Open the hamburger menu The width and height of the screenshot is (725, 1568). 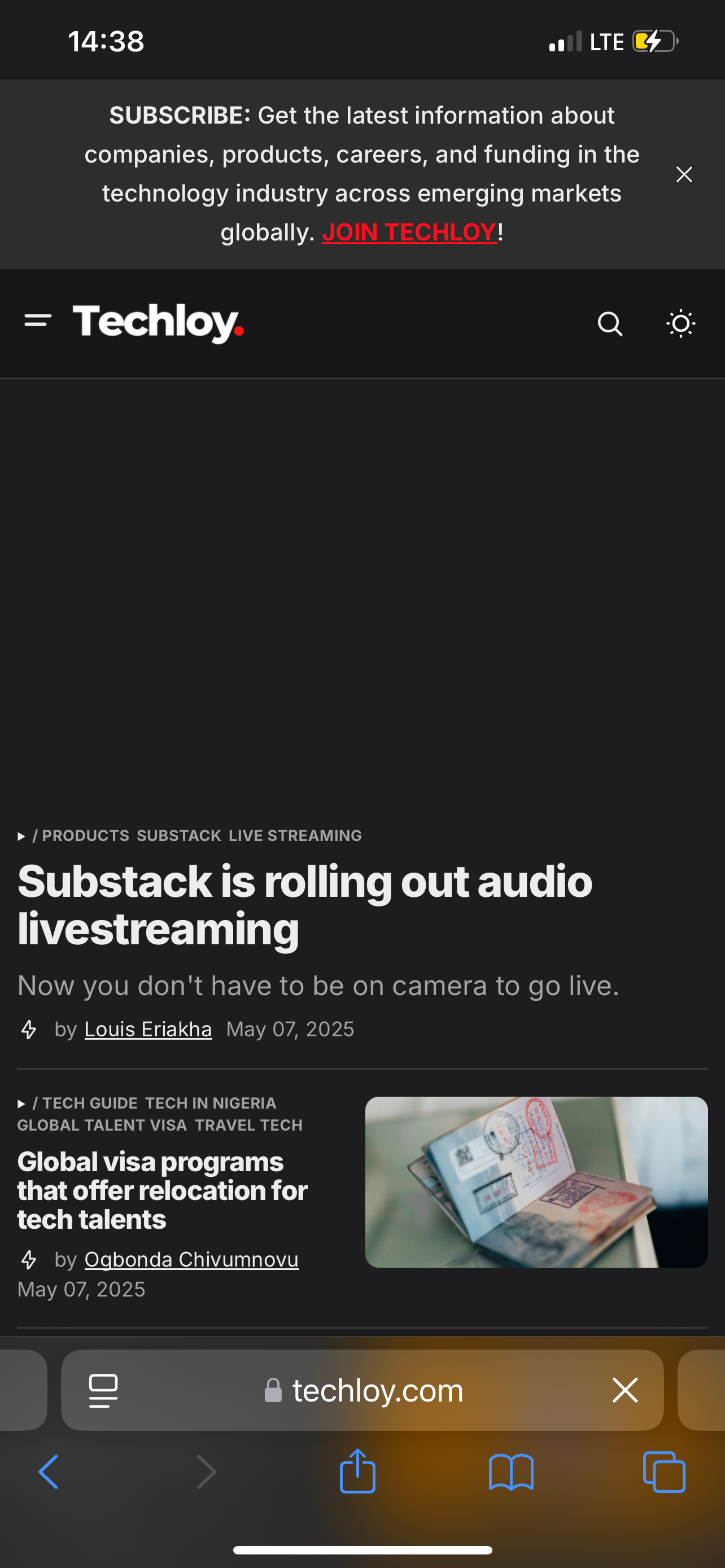coord(38,320)
